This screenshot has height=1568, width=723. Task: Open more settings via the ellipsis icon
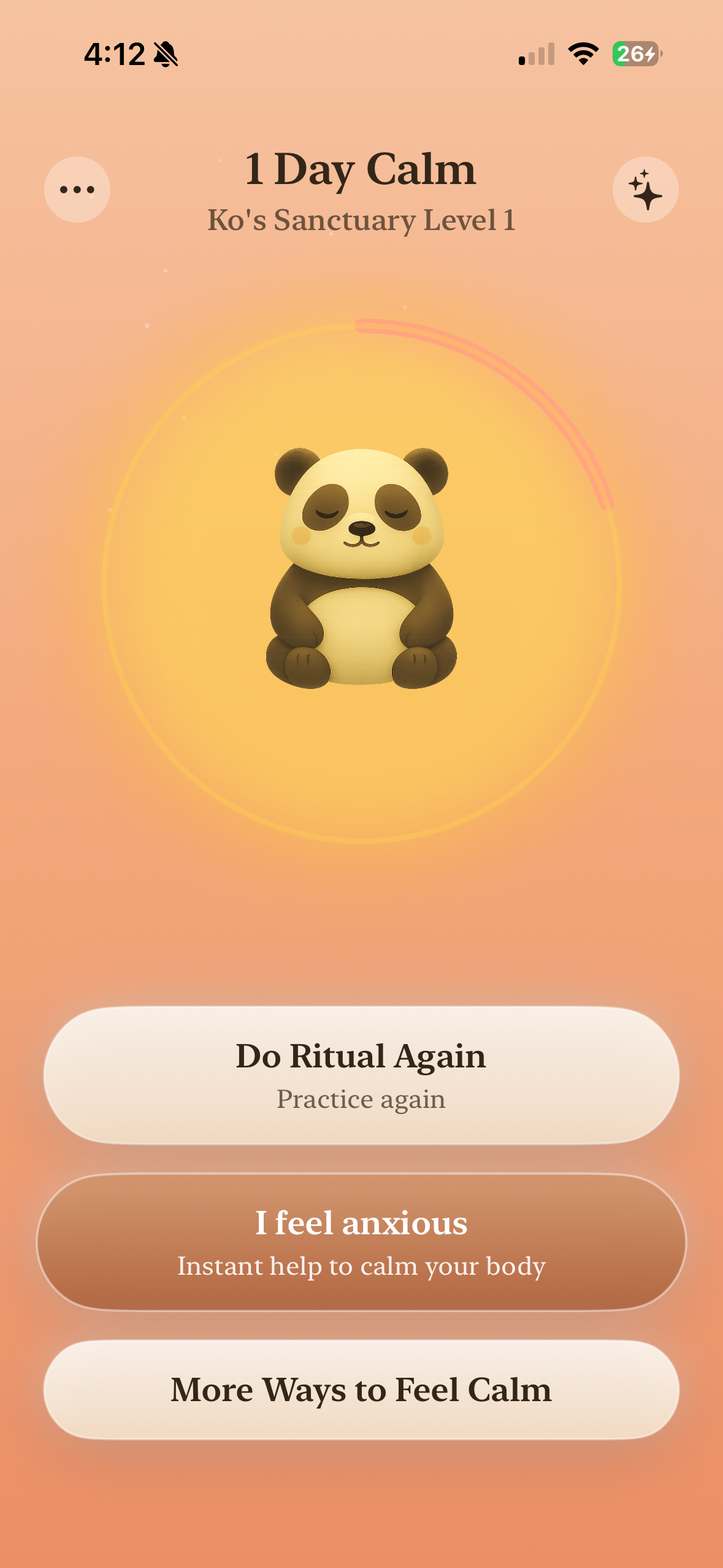pyautogui.click(x=75, y=190)
